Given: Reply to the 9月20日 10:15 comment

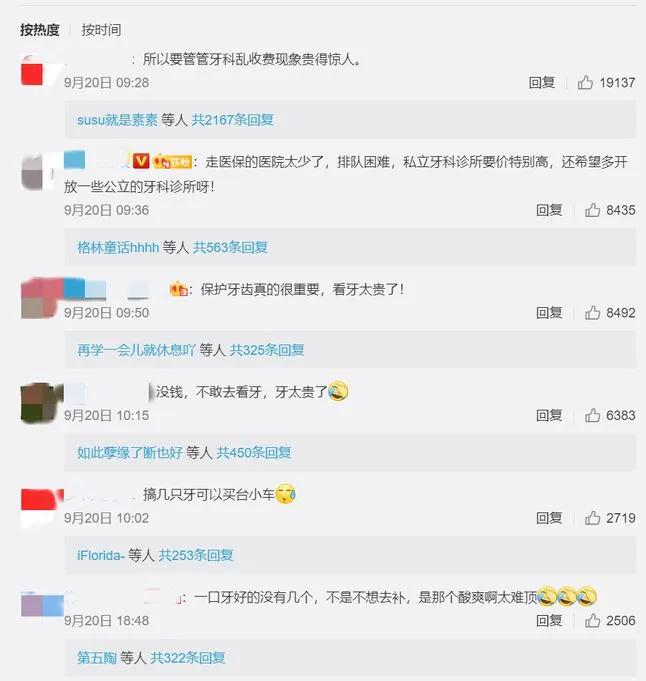Looking at the screenshot, I should pos(549,415).
